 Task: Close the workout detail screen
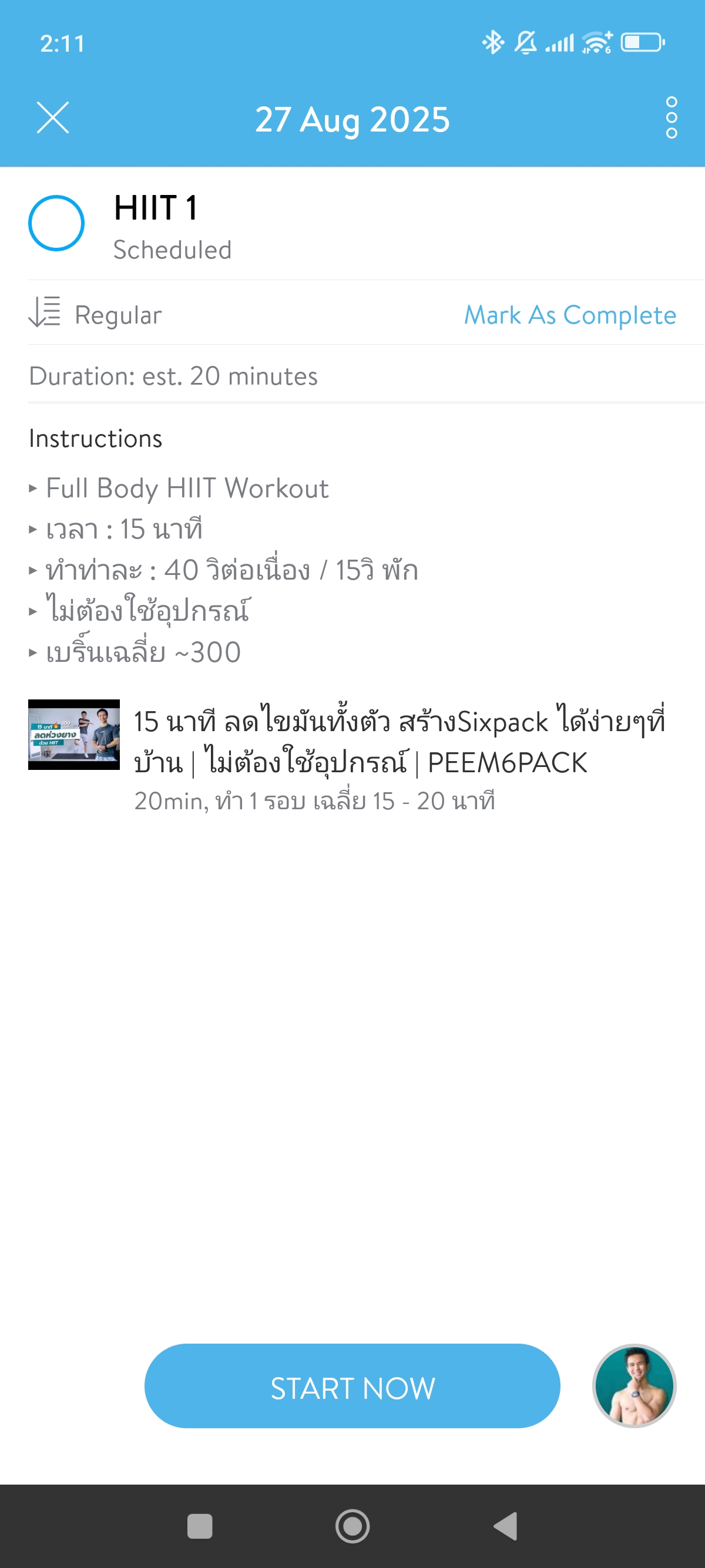53,117
